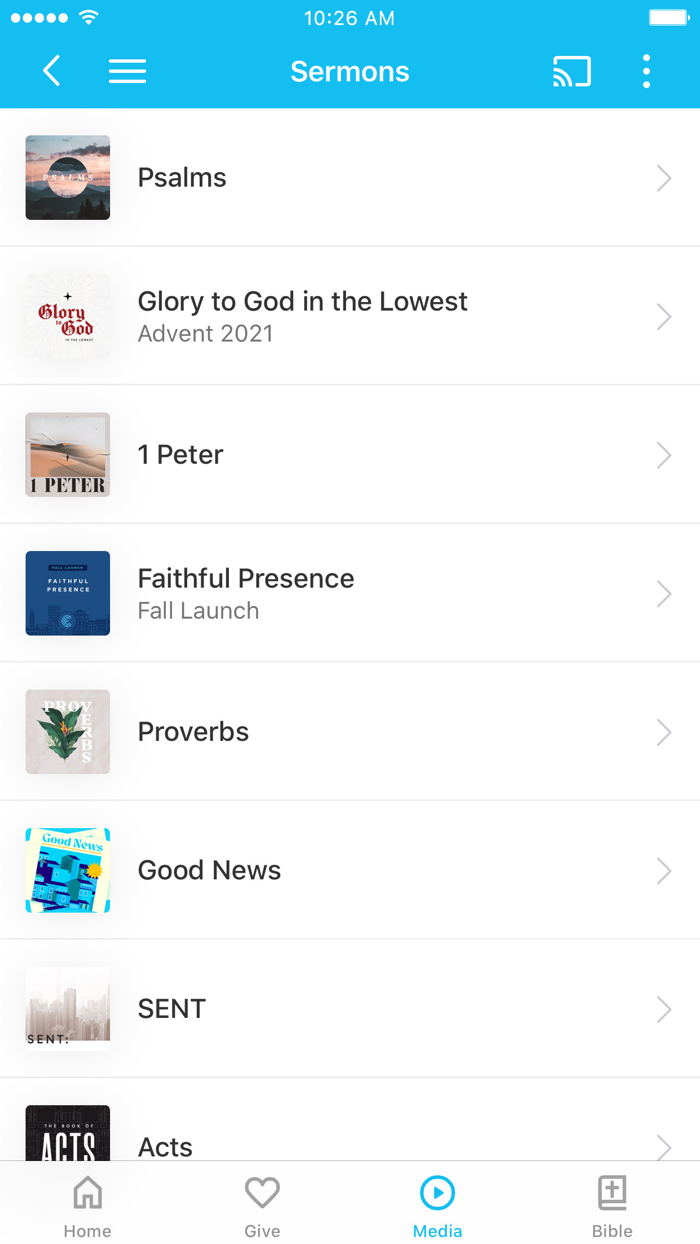Open Glory to God in the Lowest

click(x=350, y=316)
